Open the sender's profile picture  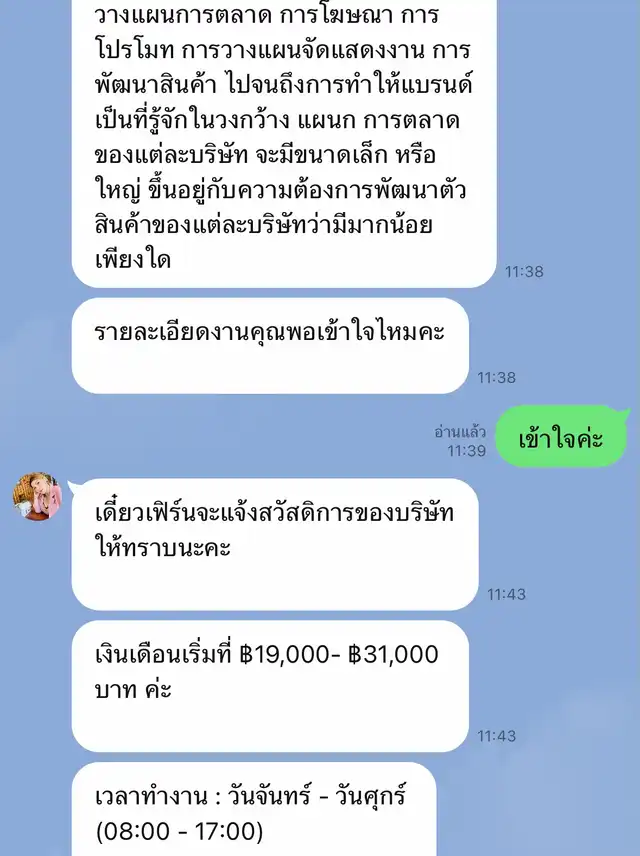(38, 497)
